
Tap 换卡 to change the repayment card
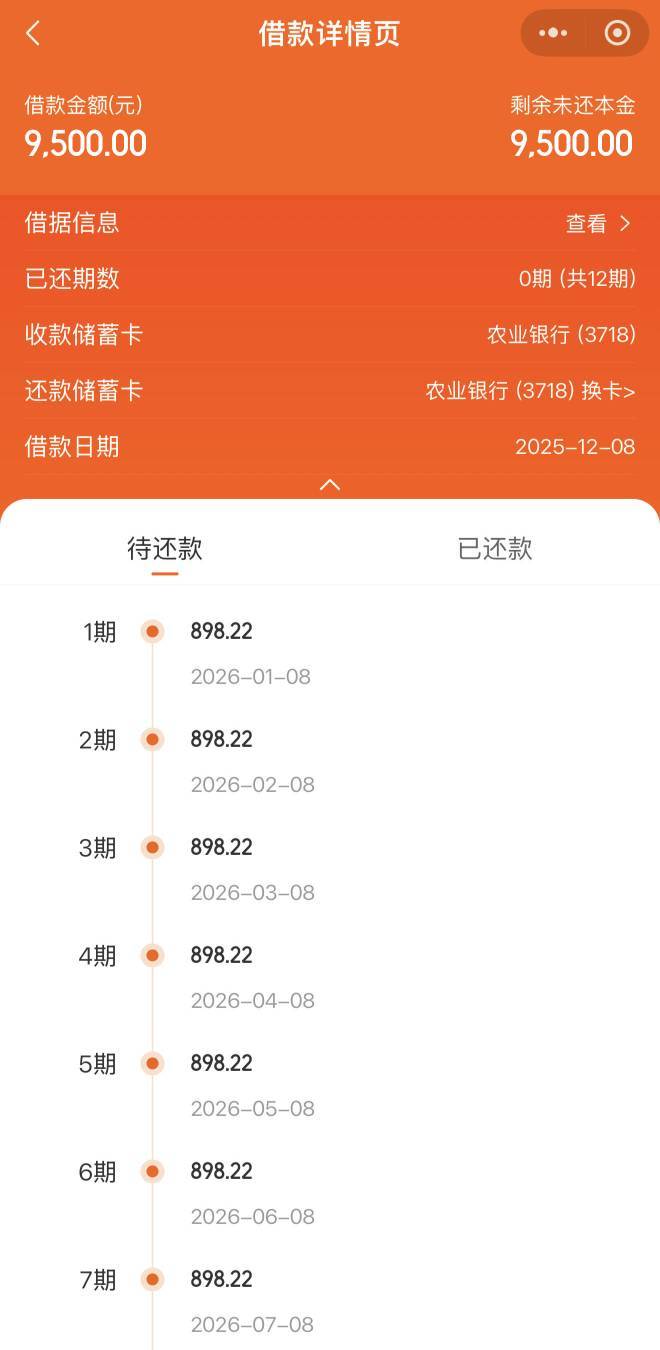608,391
